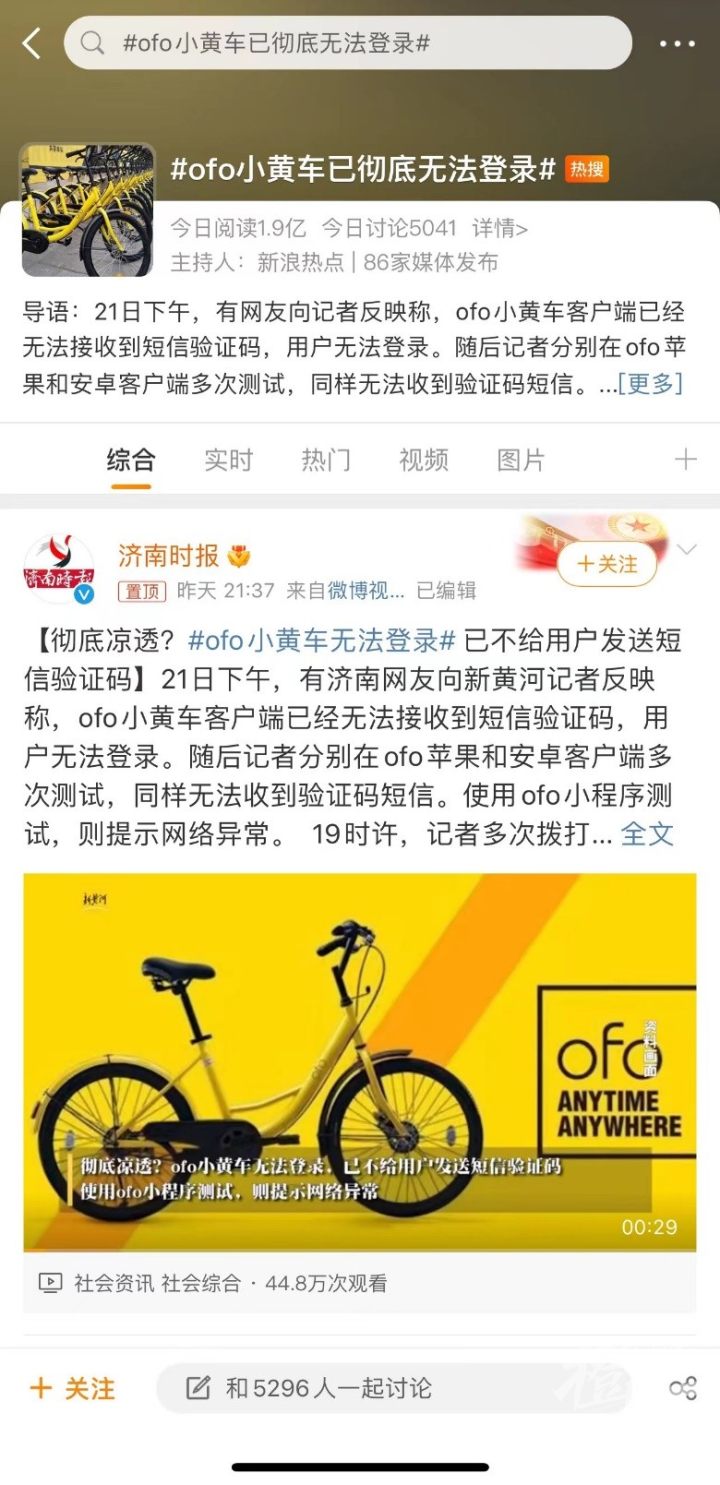Screen dimensions: 720x1485
Task: Tap the search box with the ofo hashtag
Action: 347,43
